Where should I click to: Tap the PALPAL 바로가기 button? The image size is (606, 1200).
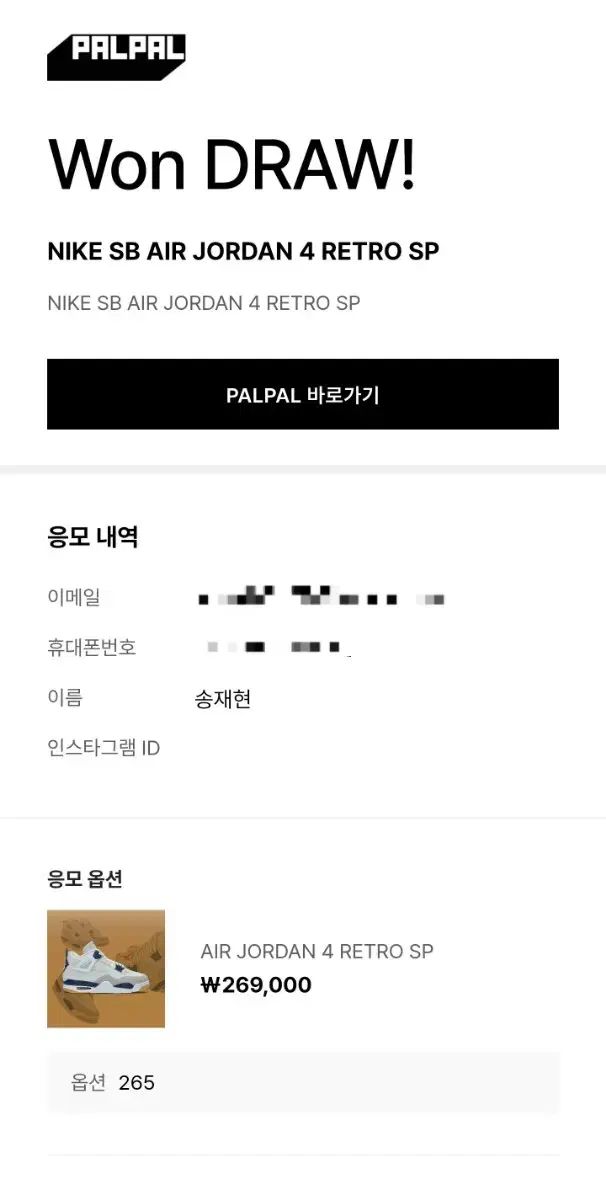pyautogui.click(x=302, y=394)
